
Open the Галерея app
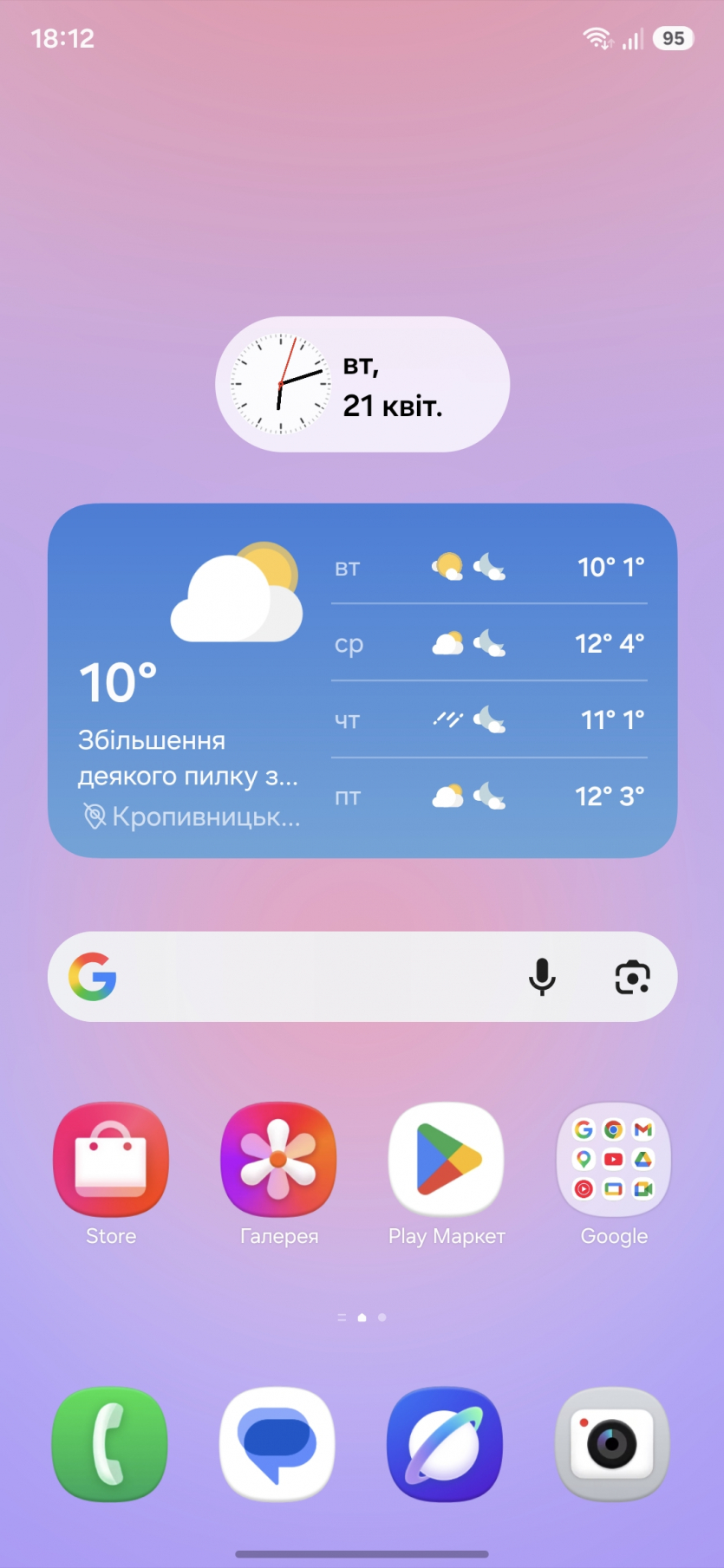(278, 1160)
